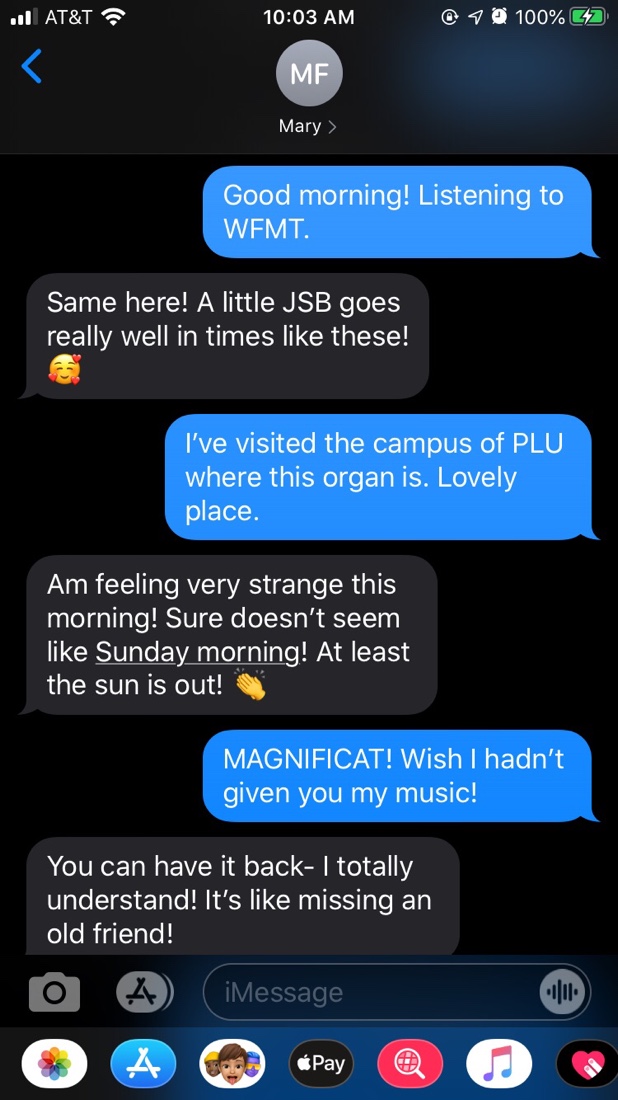Open the Music iMessage app
The image size is (618, 1100).
(x=499, y=1064)
